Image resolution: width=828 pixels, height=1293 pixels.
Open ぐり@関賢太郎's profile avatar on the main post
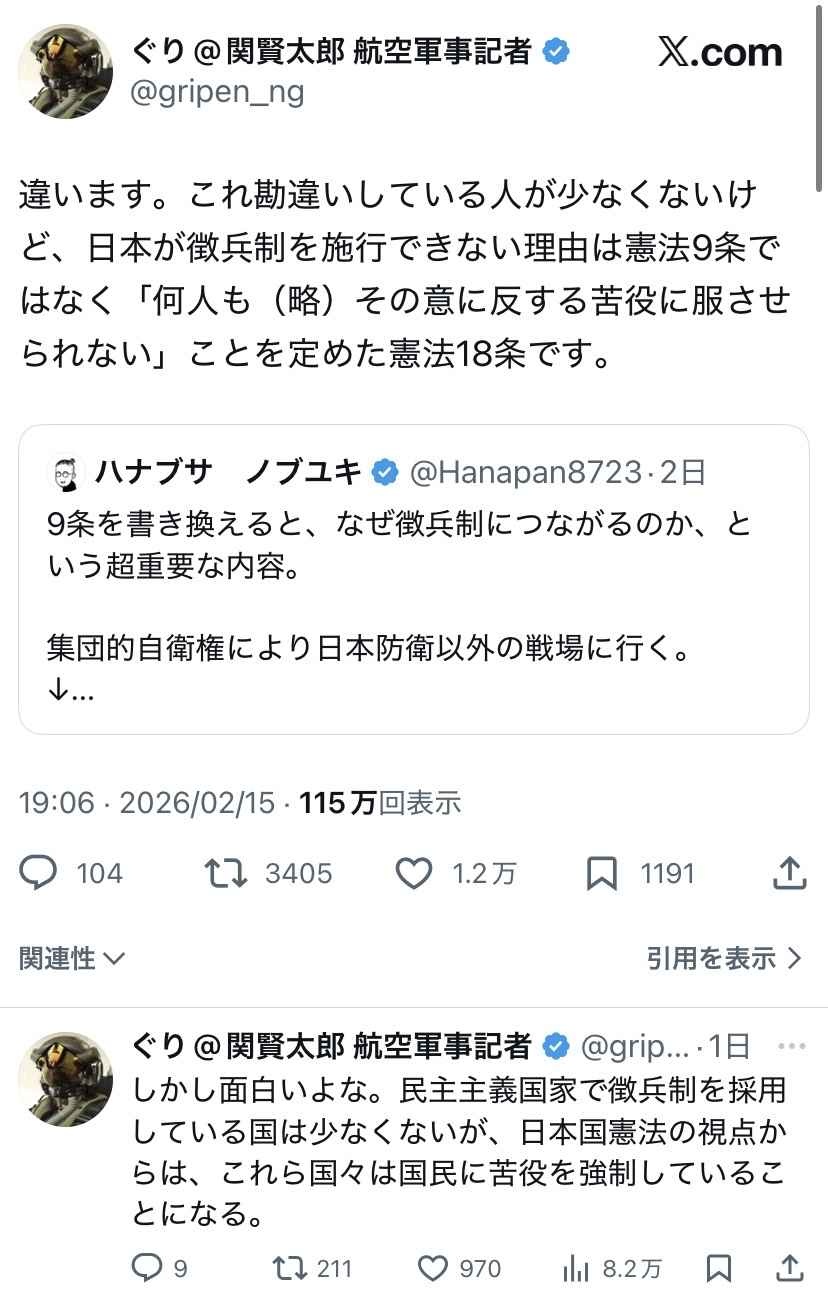click(65, 71)
